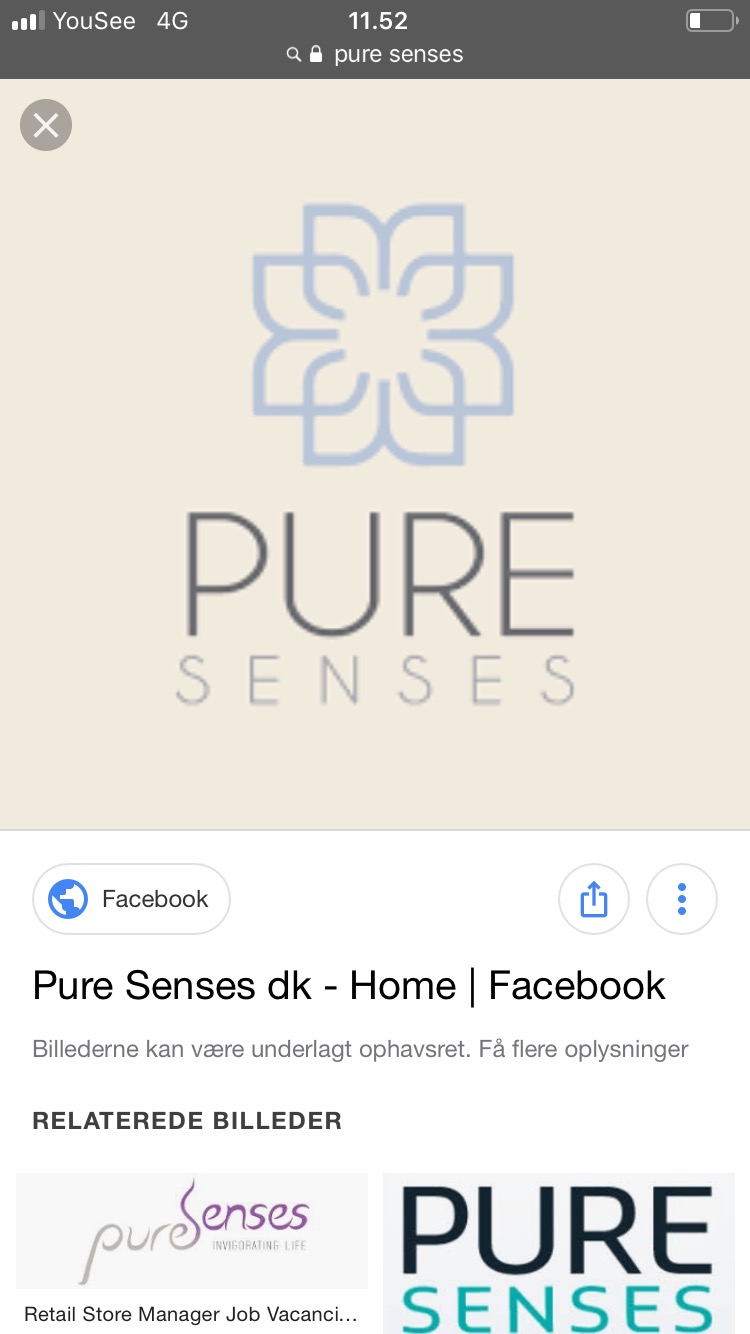Open the Pure Senses dk Facebook page title
The height and width of the screenshot is (1334, 750).
(x=349, y=986)
